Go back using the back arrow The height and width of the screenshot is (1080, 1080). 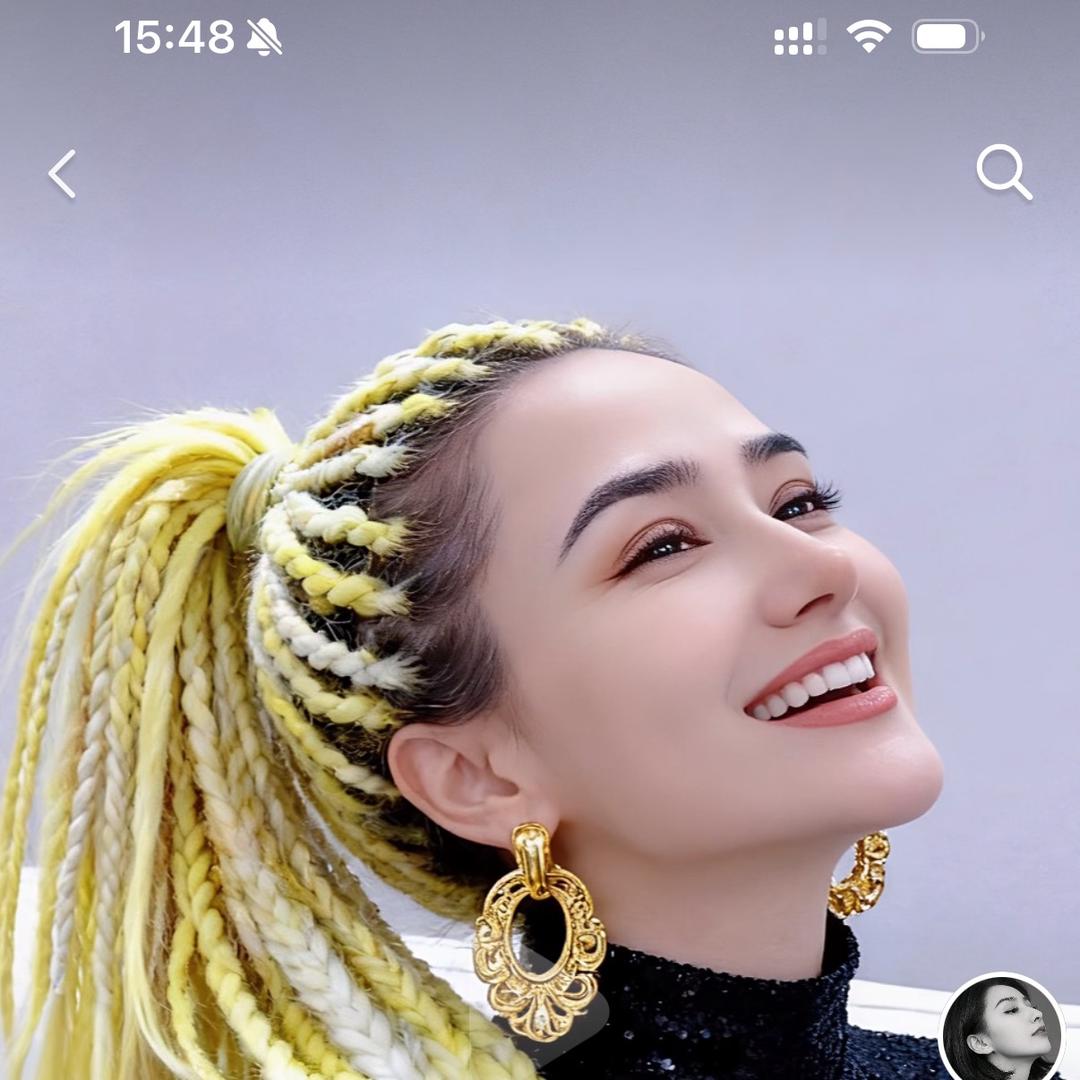point(62,174)
